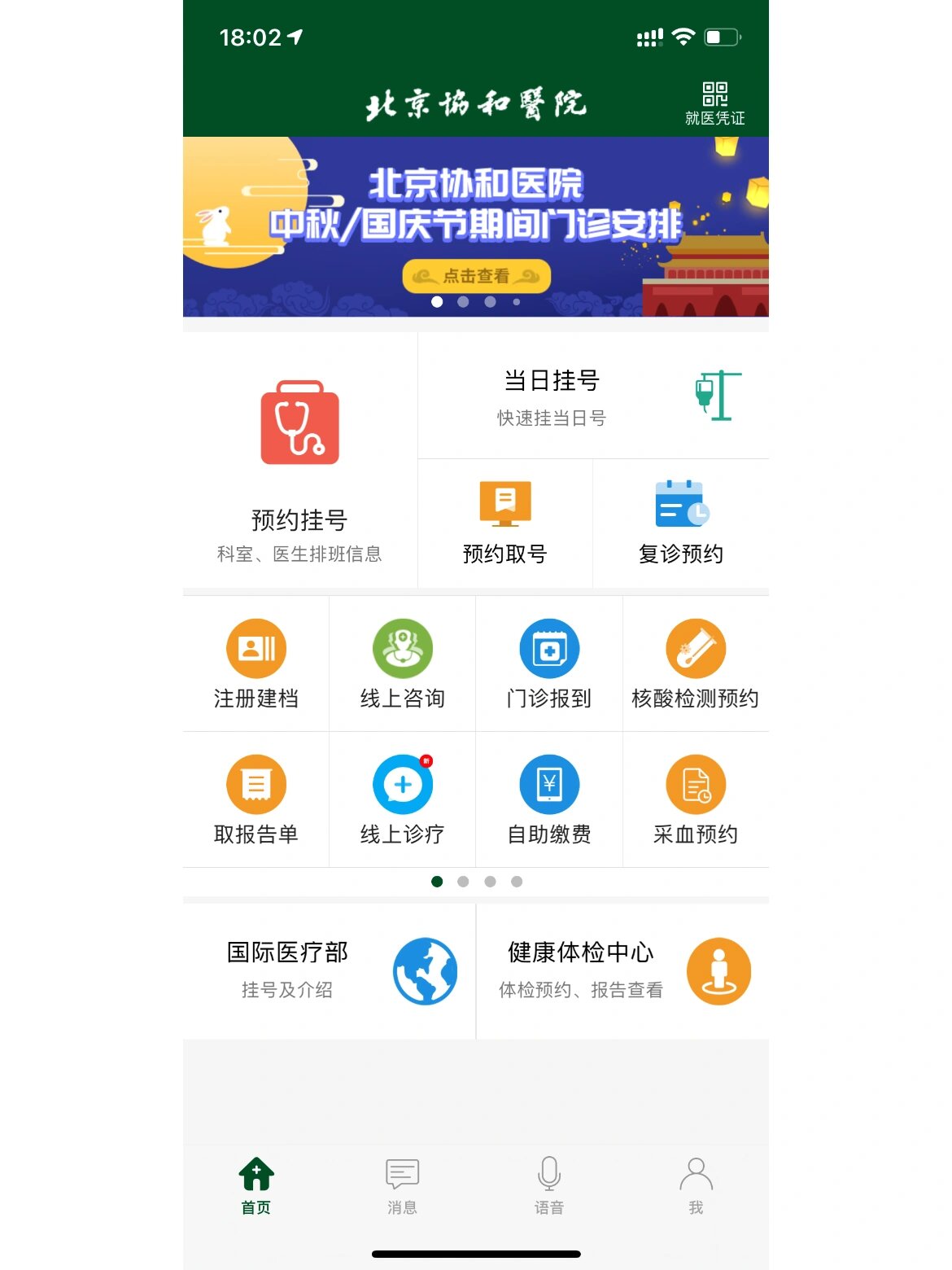
Task: Switch to the 语音 tab
Action: pos(549,1185)
